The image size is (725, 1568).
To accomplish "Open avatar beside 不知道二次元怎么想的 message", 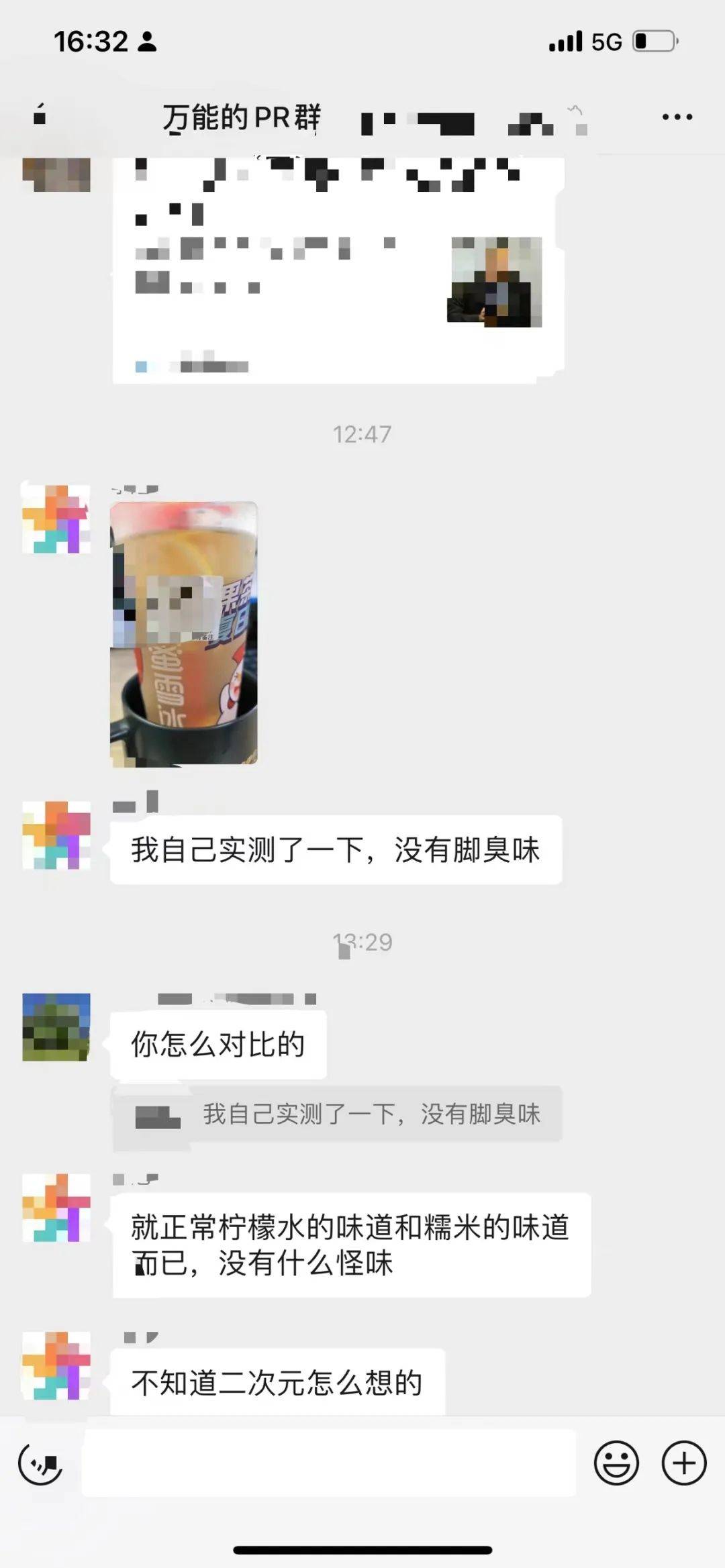I will [56, 1367].
